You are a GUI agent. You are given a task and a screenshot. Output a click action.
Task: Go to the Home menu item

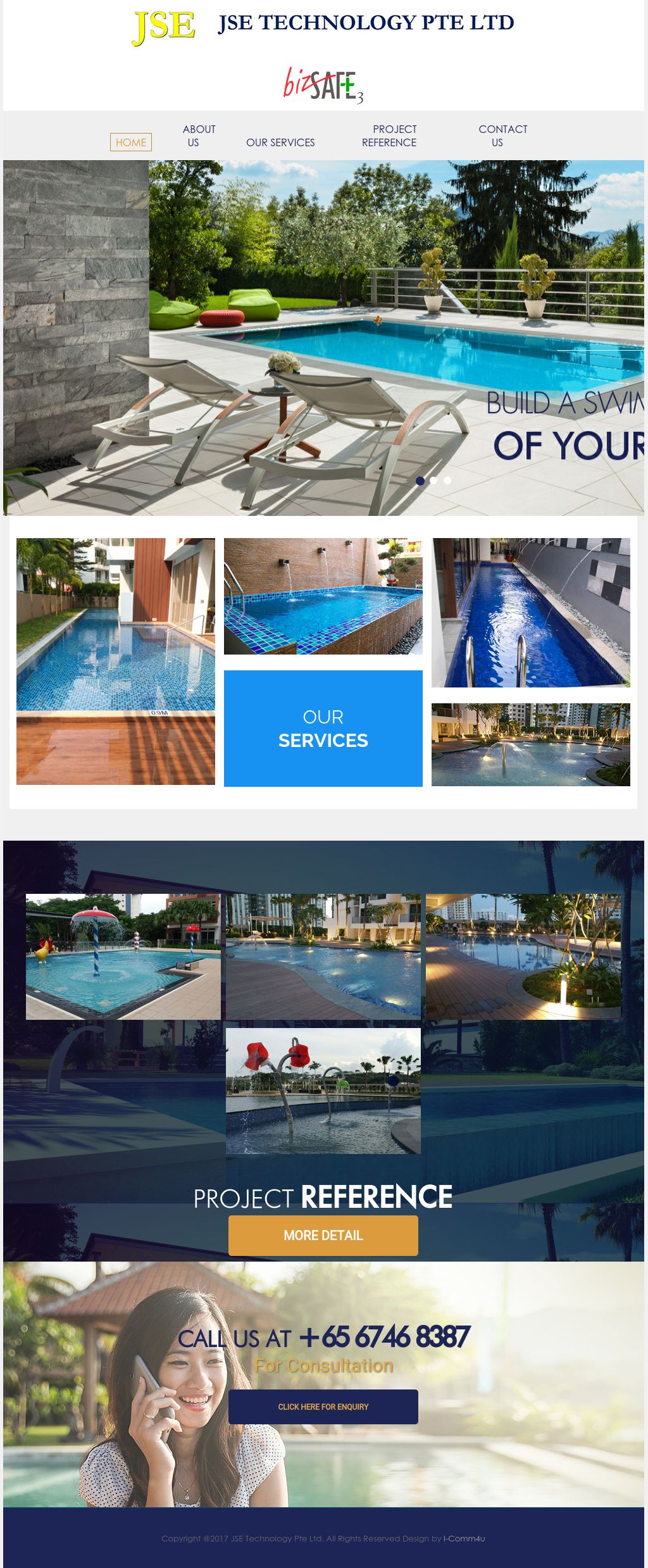coord(131,142)
